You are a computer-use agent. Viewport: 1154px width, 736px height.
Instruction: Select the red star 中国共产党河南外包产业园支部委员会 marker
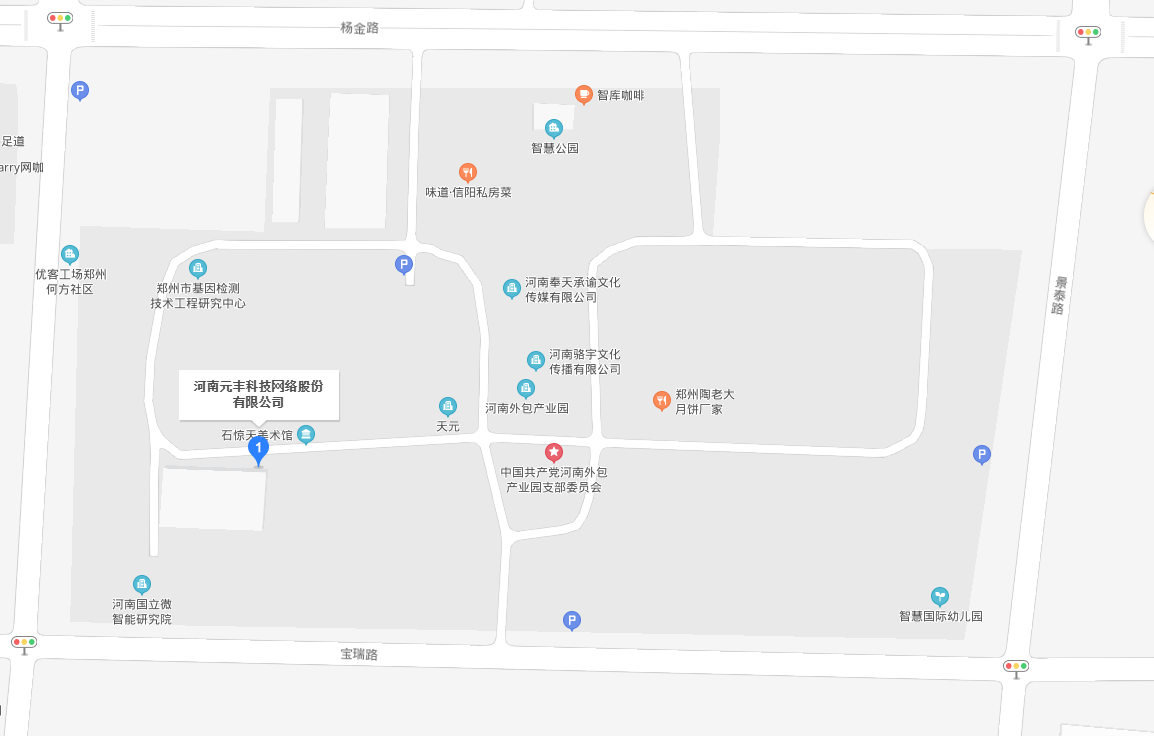tap(554, 452)
